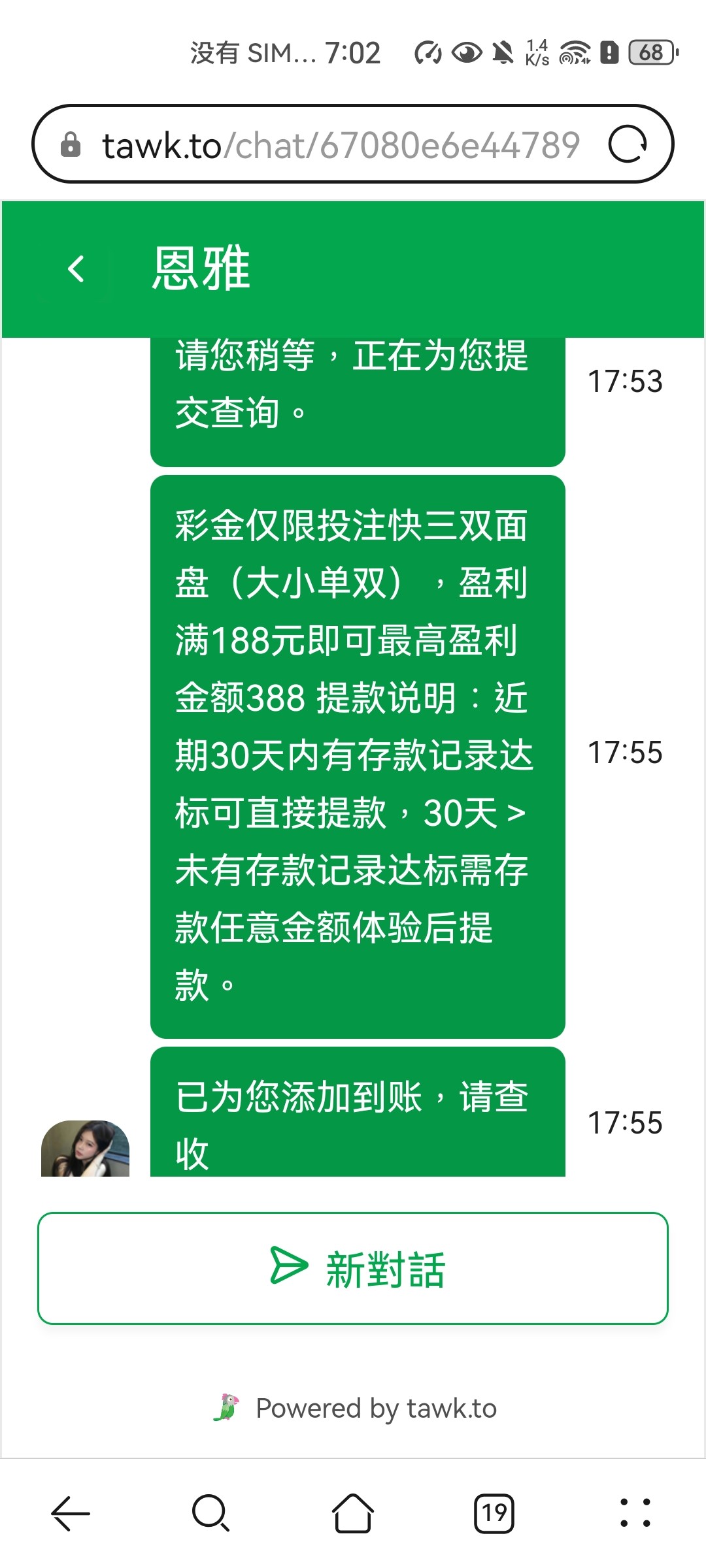Go back from the 恩雅 chat header
This screenshot has width=706, height=1568.
pos(76,269)
